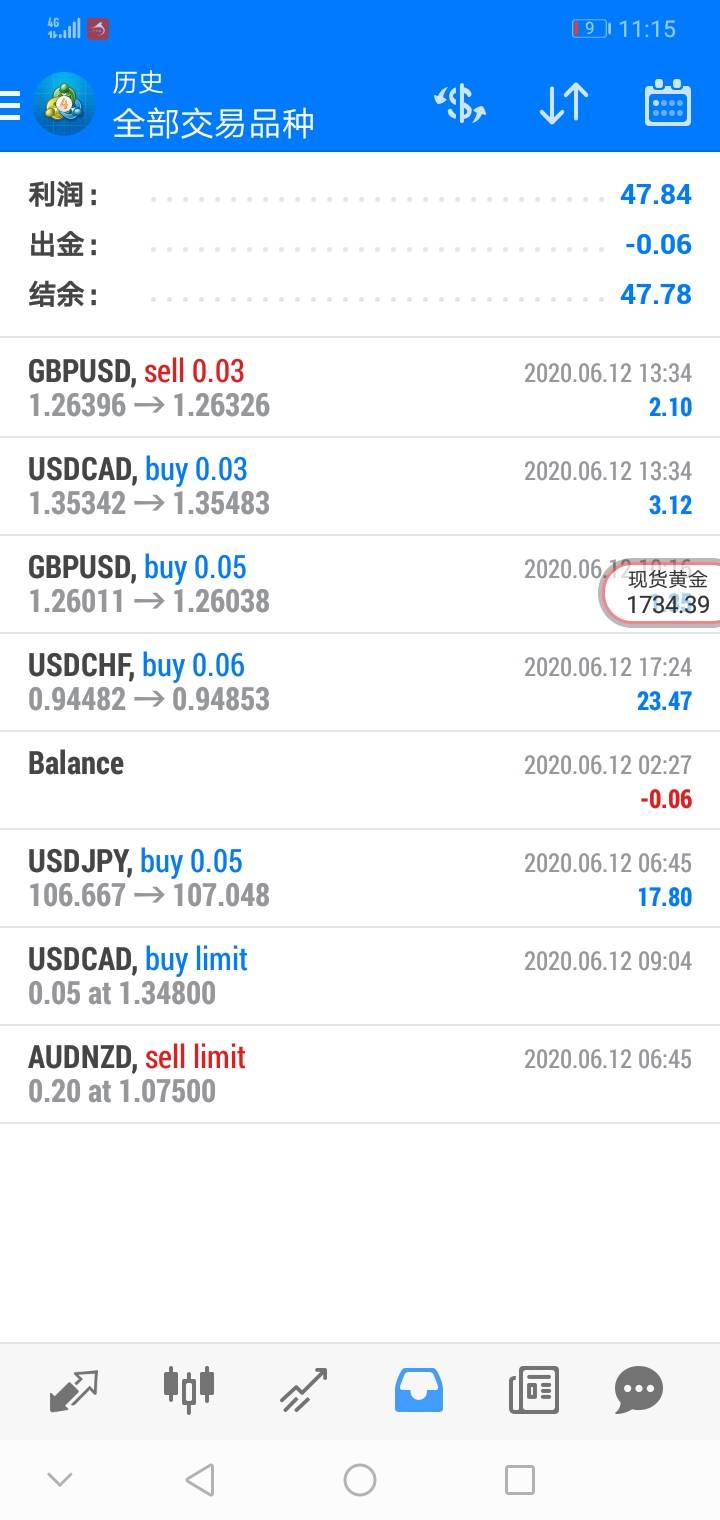Viewport: 720px width, 1520px height.
Task: Switch to the candlestick chart tab
Action: point(188,1388)
